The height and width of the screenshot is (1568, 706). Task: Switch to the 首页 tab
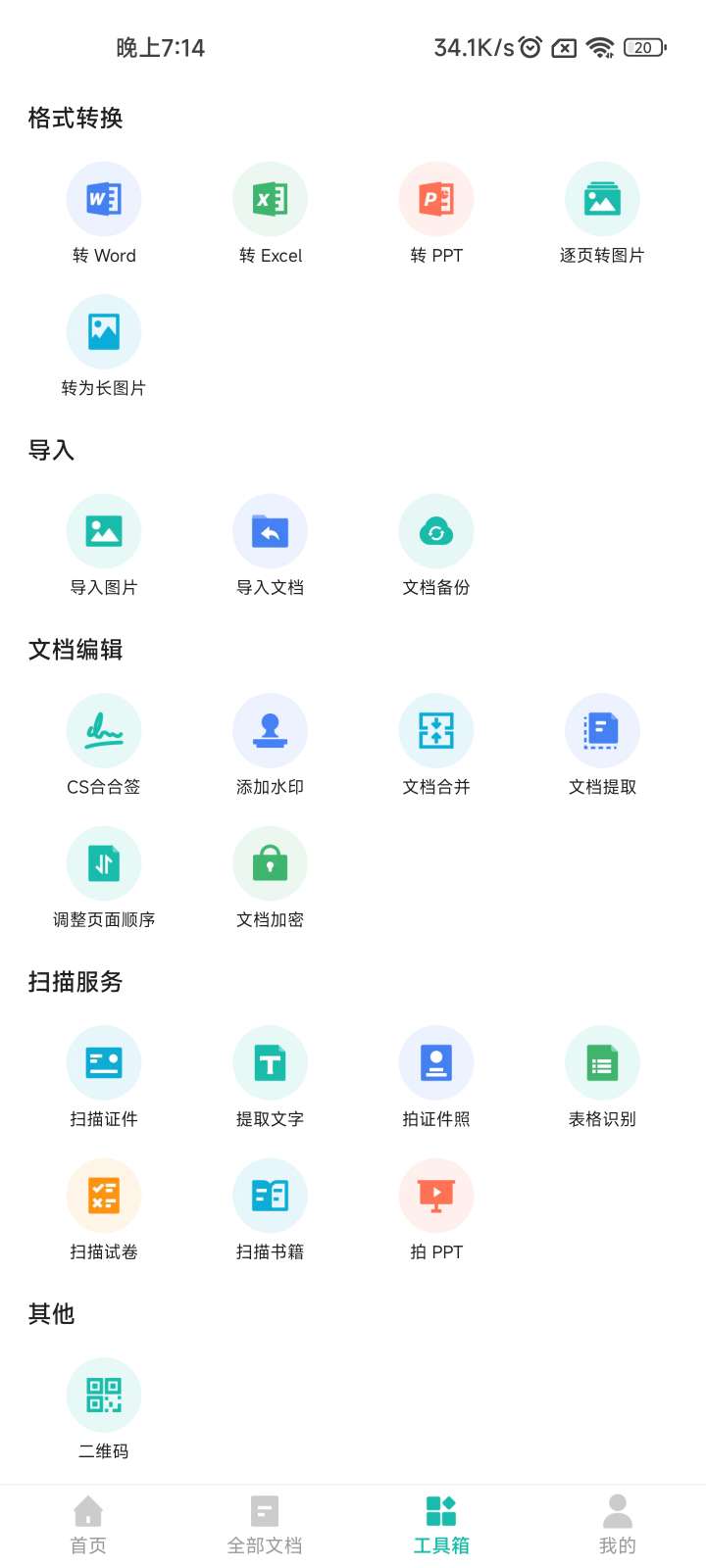88,1525
